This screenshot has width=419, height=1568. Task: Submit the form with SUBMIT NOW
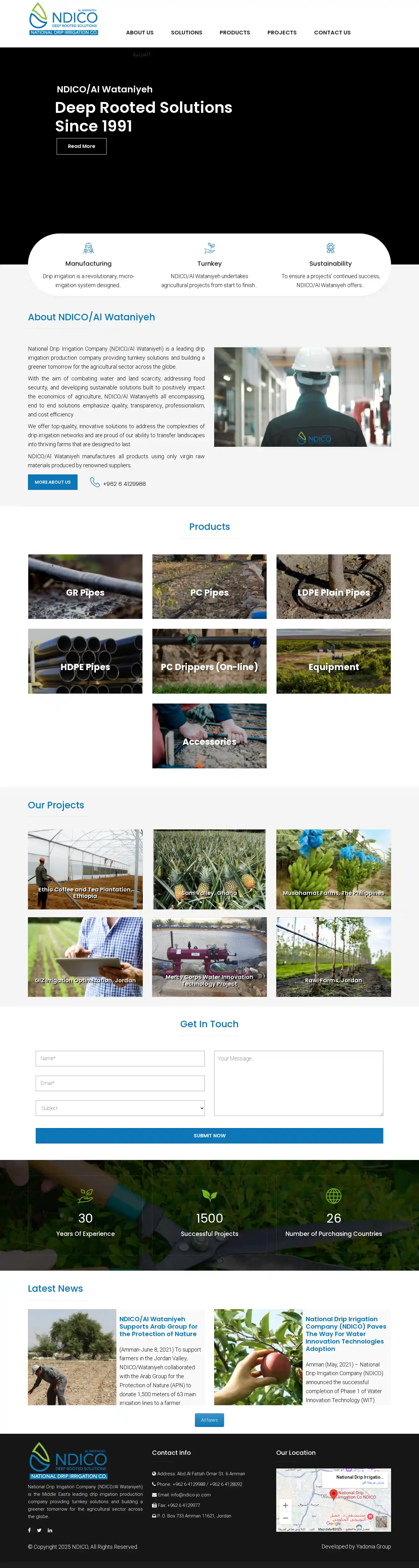pyautogui.click(x=209, y=1136)
